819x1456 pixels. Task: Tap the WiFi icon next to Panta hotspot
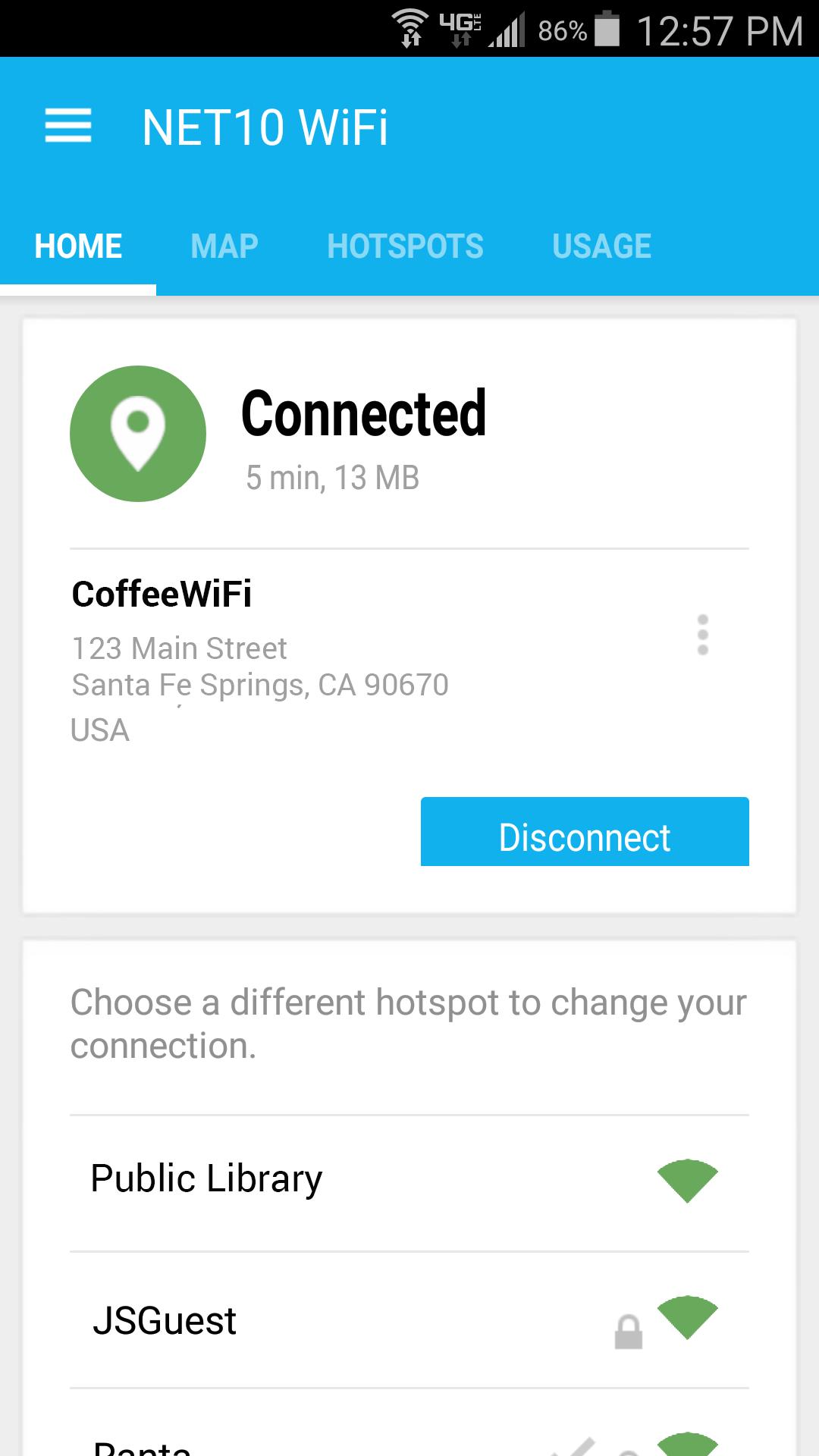pos(686,1445)
